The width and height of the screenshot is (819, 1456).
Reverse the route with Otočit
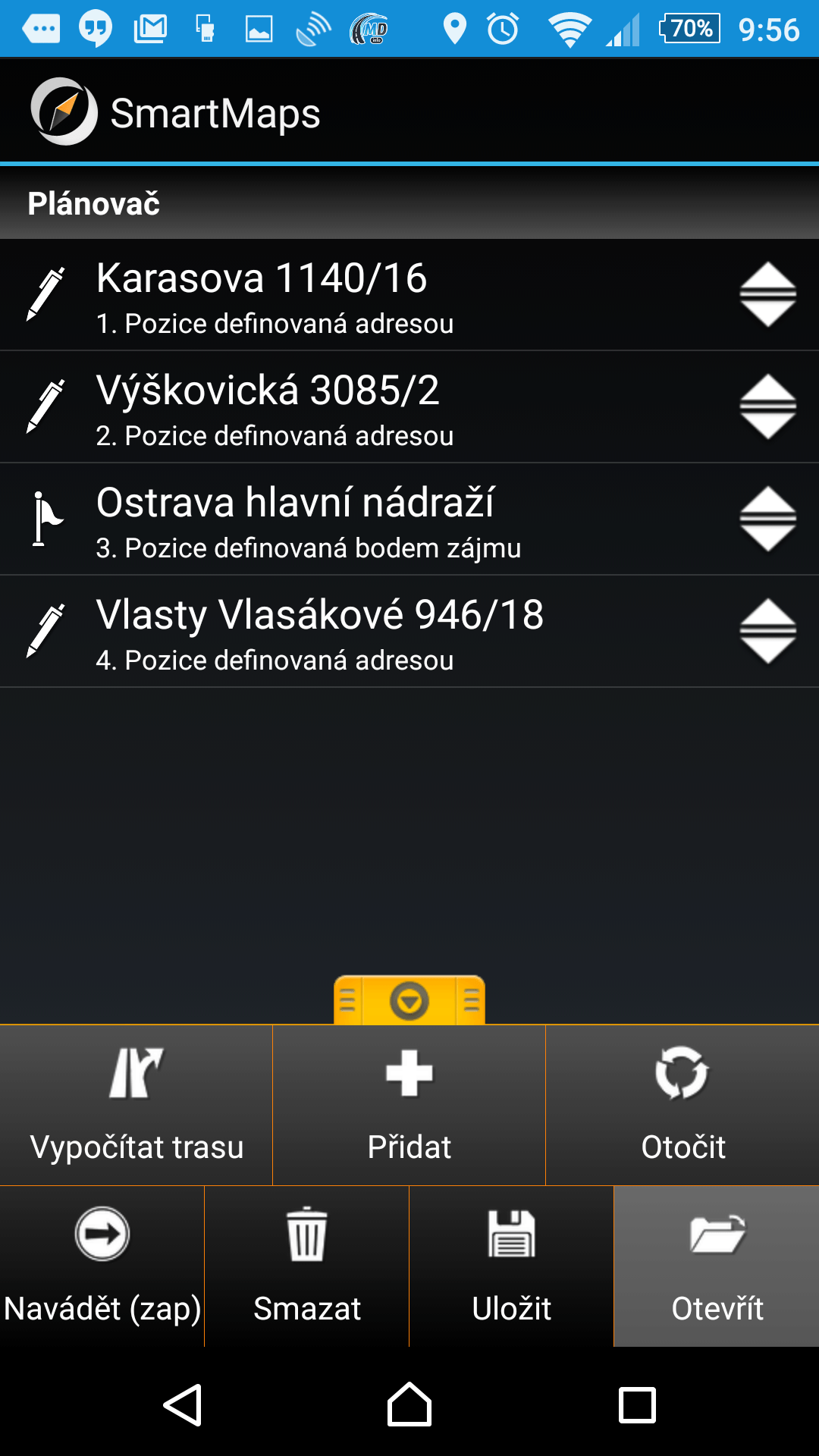pyautogui.click(x=682, y=1105)
